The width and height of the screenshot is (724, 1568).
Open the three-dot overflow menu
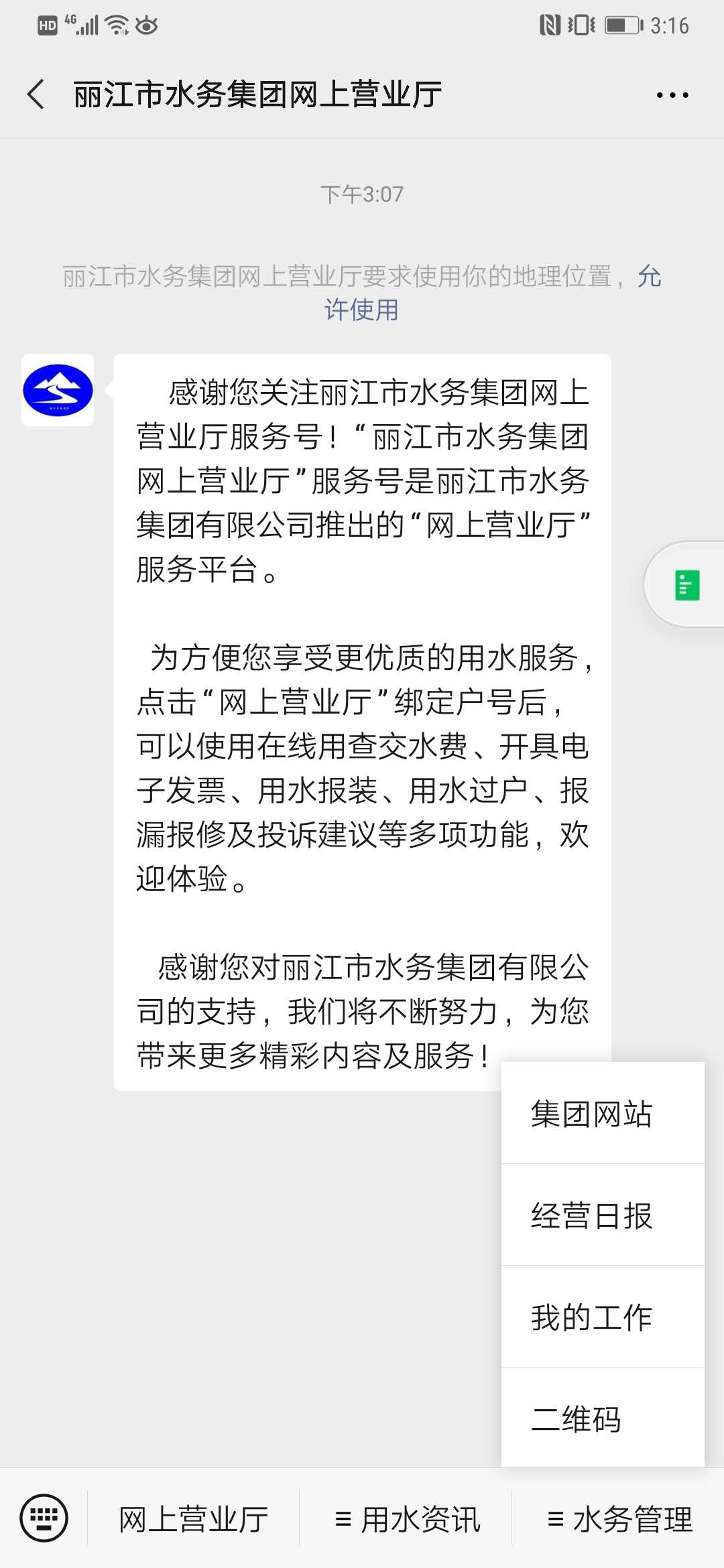[672, 95]
